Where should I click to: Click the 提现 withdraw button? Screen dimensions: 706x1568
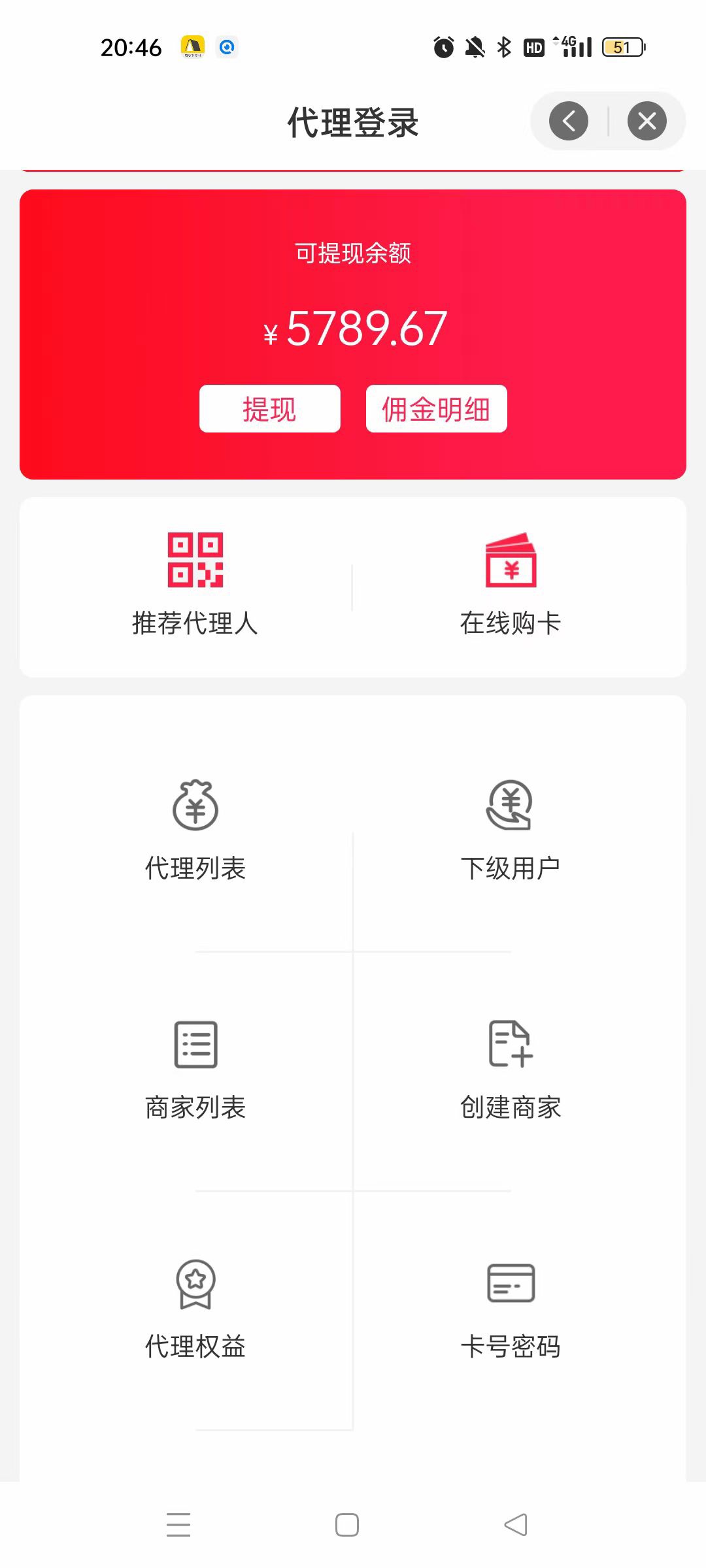[x=270, y=408]
